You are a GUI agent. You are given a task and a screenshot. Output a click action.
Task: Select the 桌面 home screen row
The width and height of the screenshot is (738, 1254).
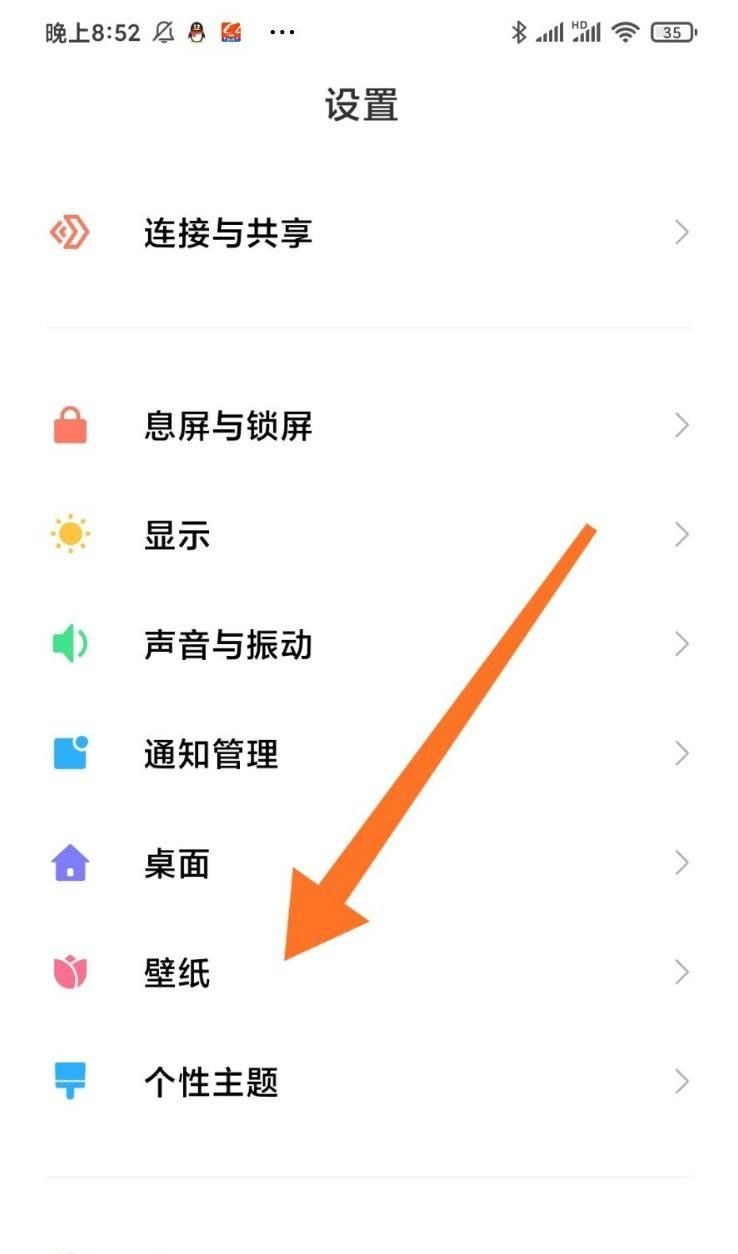pos(177,863)
